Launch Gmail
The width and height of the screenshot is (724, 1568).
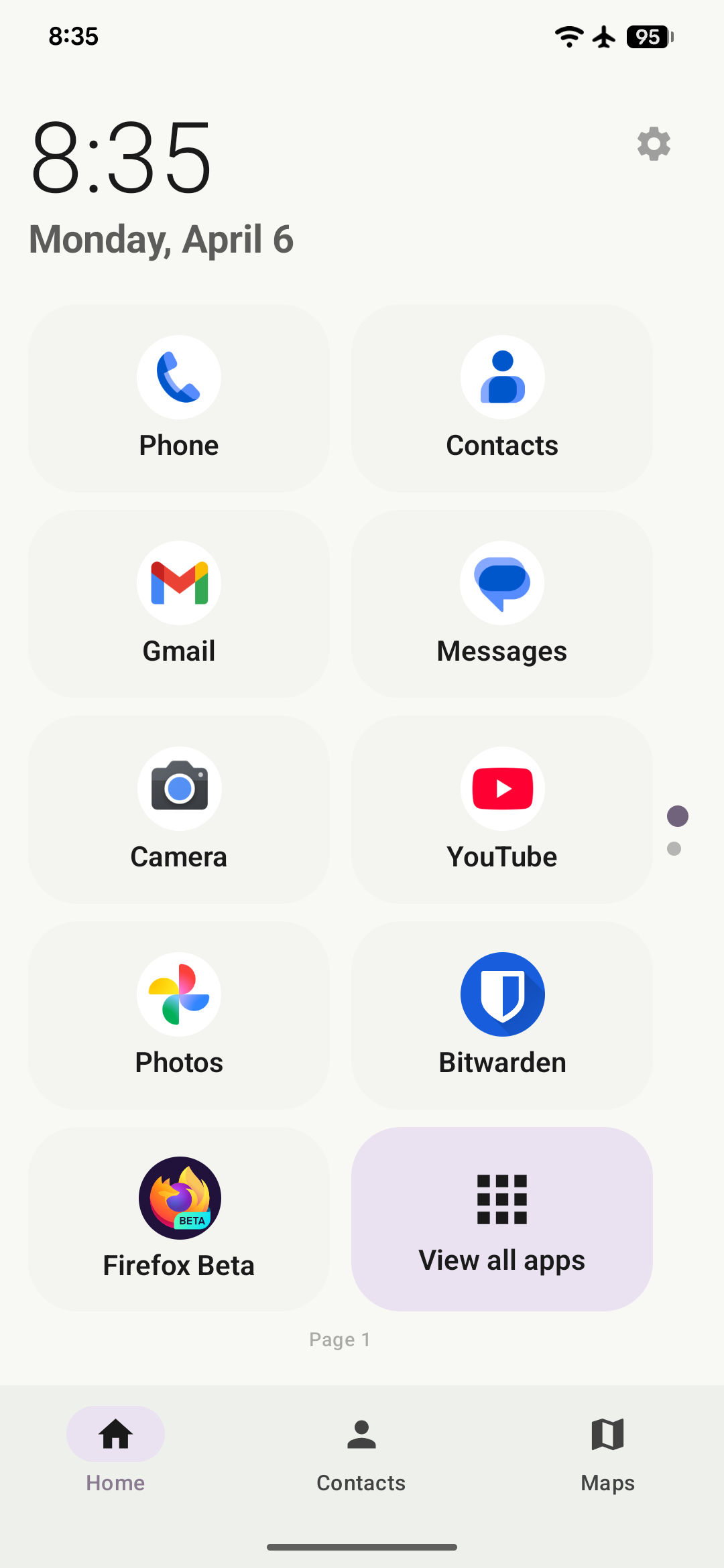click(x=178, y=603)
